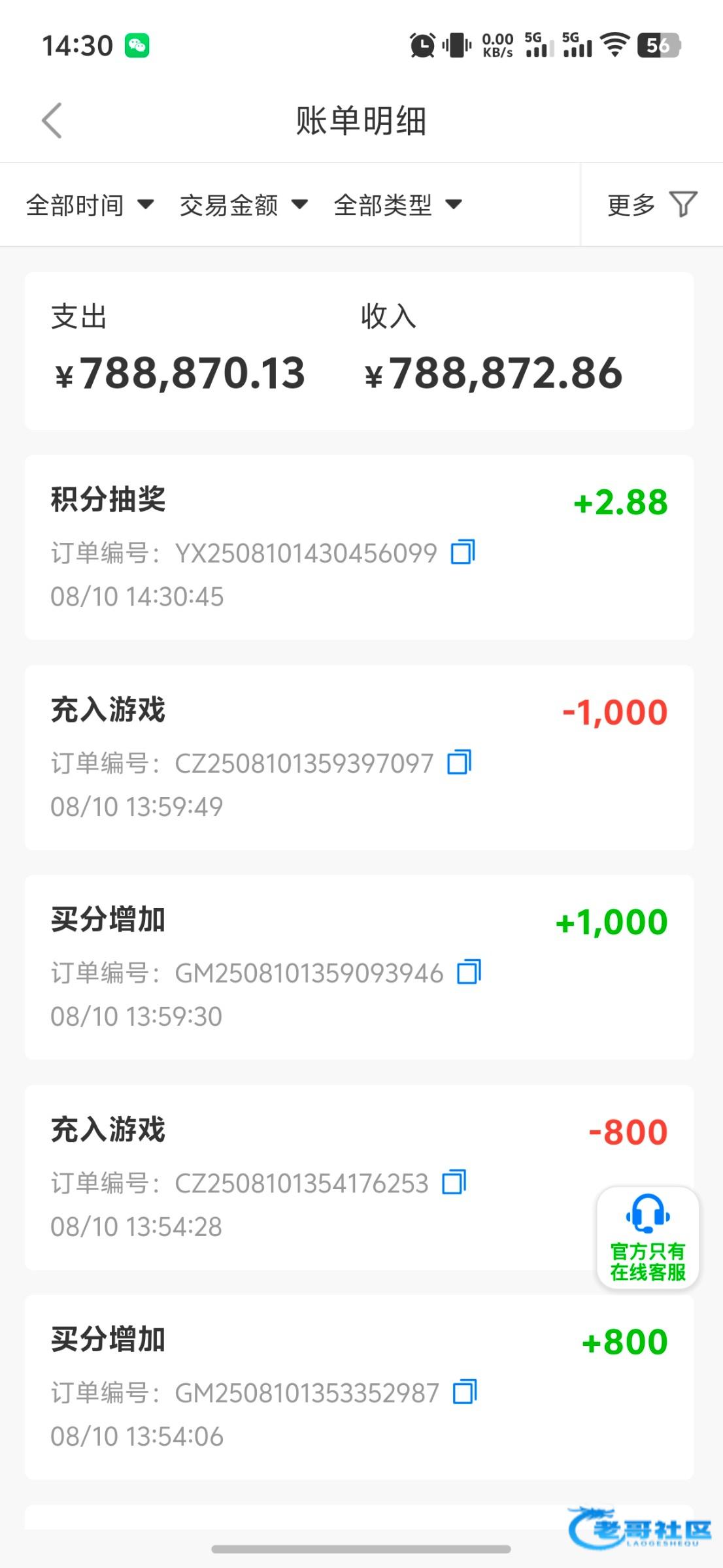The height and width of the screenshot is (1568, 723).
Task: Copy order number GM2508101359093946
Action: tap(469, 972)
